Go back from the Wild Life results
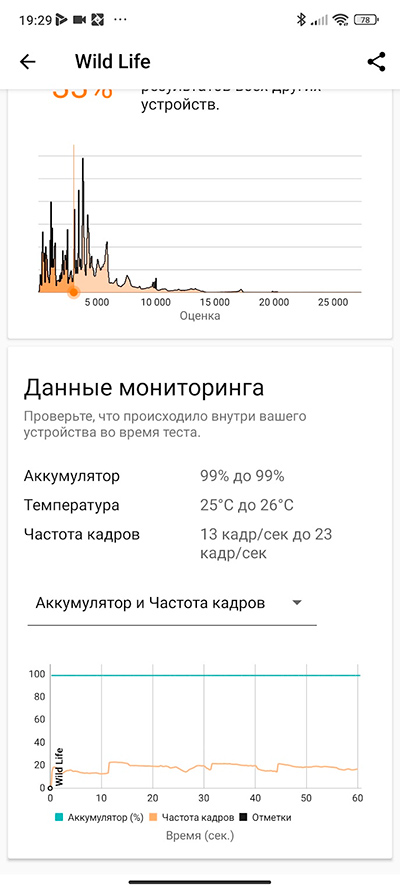 coord(27,61)
